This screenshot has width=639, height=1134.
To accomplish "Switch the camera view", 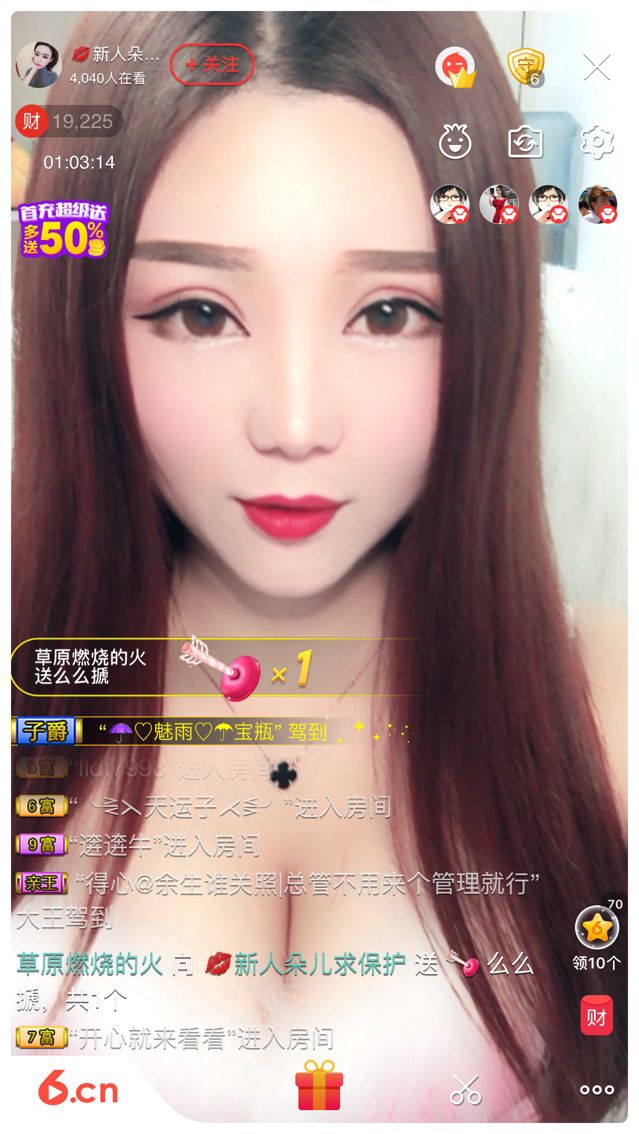I will 524,141.
